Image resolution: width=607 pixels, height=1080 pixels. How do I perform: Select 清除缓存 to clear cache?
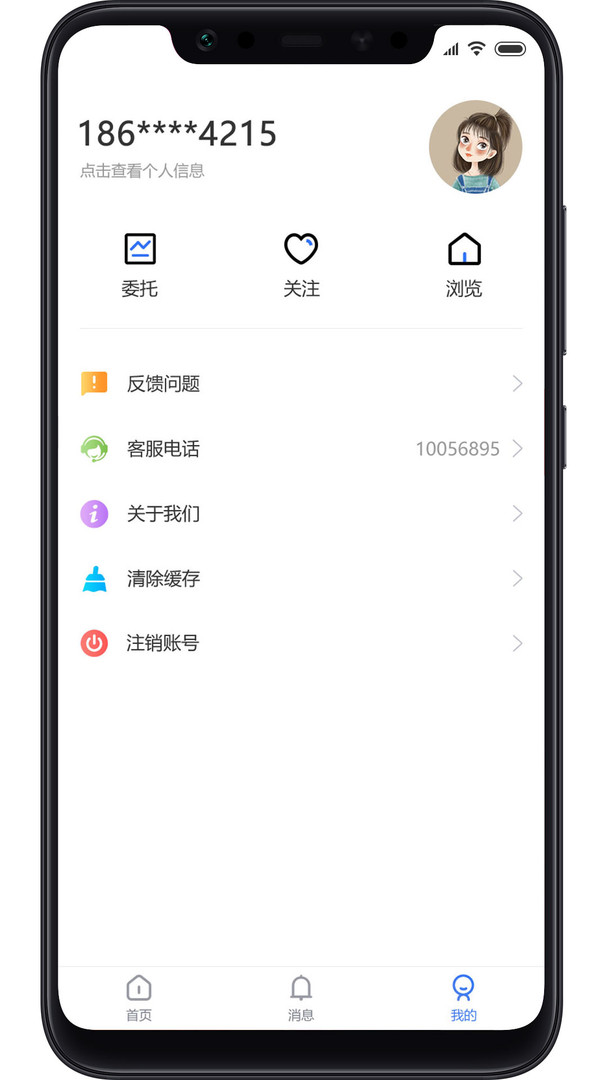[x=300, y=579]
